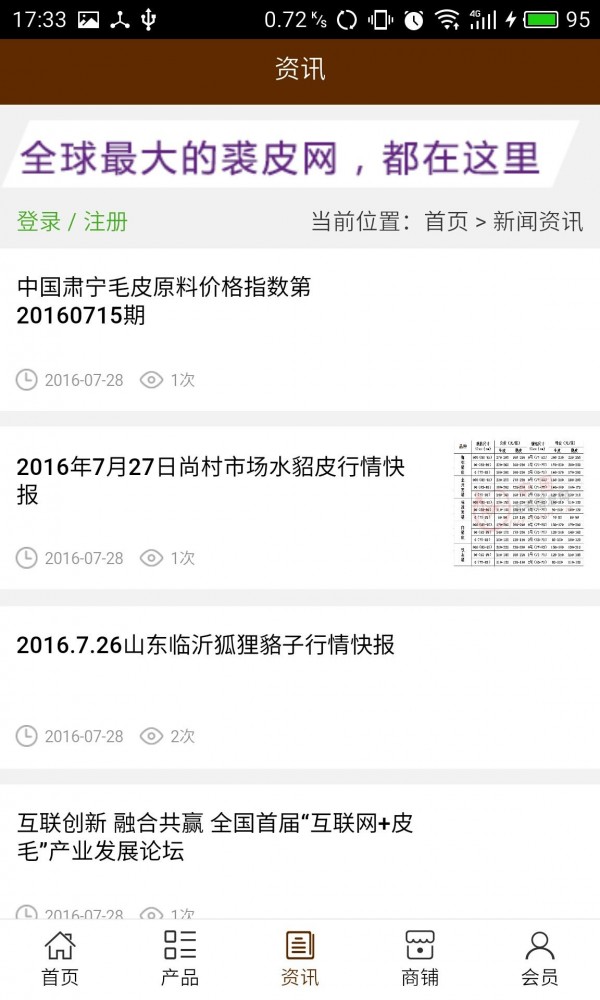Open article 2016年7月27日尚村市场水貂皮行情快报
This screenshot has height=1000, width=600.
point(211,481)
